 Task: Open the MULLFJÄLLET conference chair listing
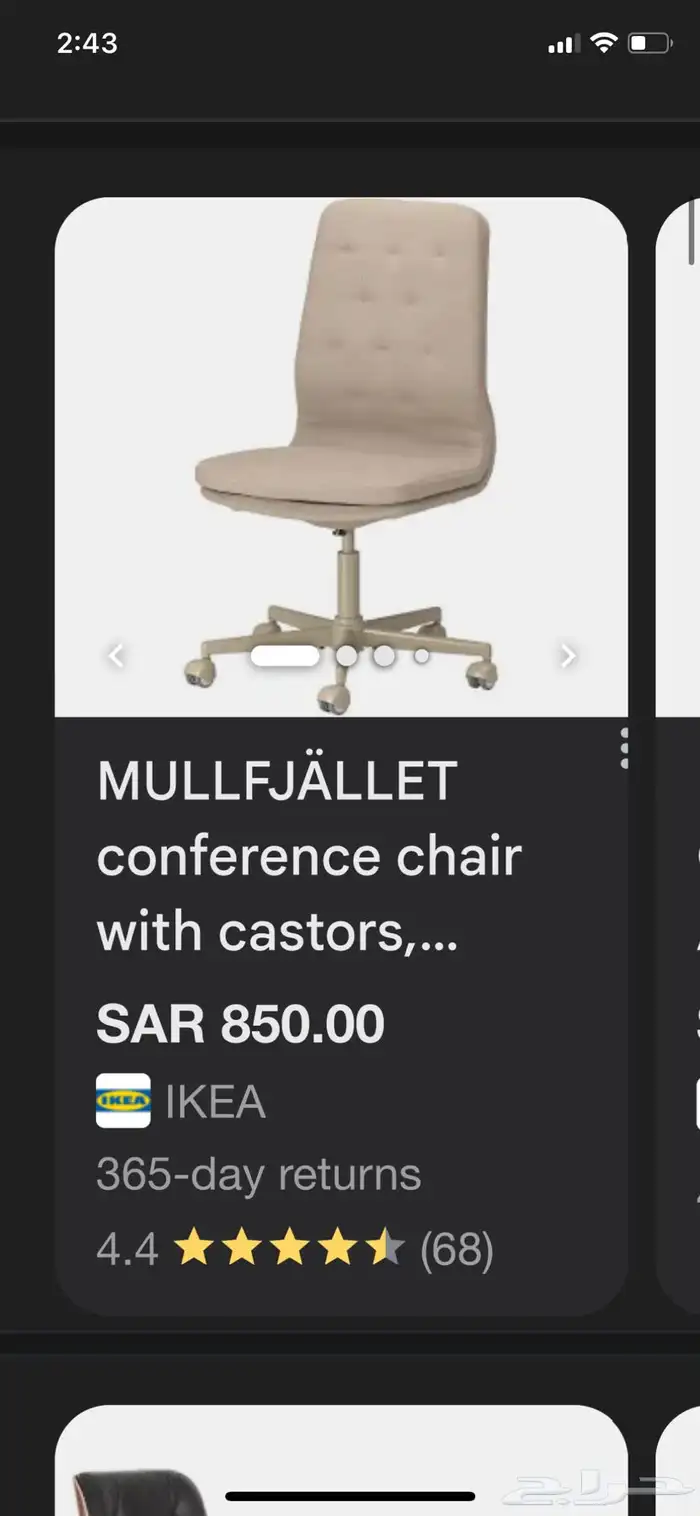point(309,856)
